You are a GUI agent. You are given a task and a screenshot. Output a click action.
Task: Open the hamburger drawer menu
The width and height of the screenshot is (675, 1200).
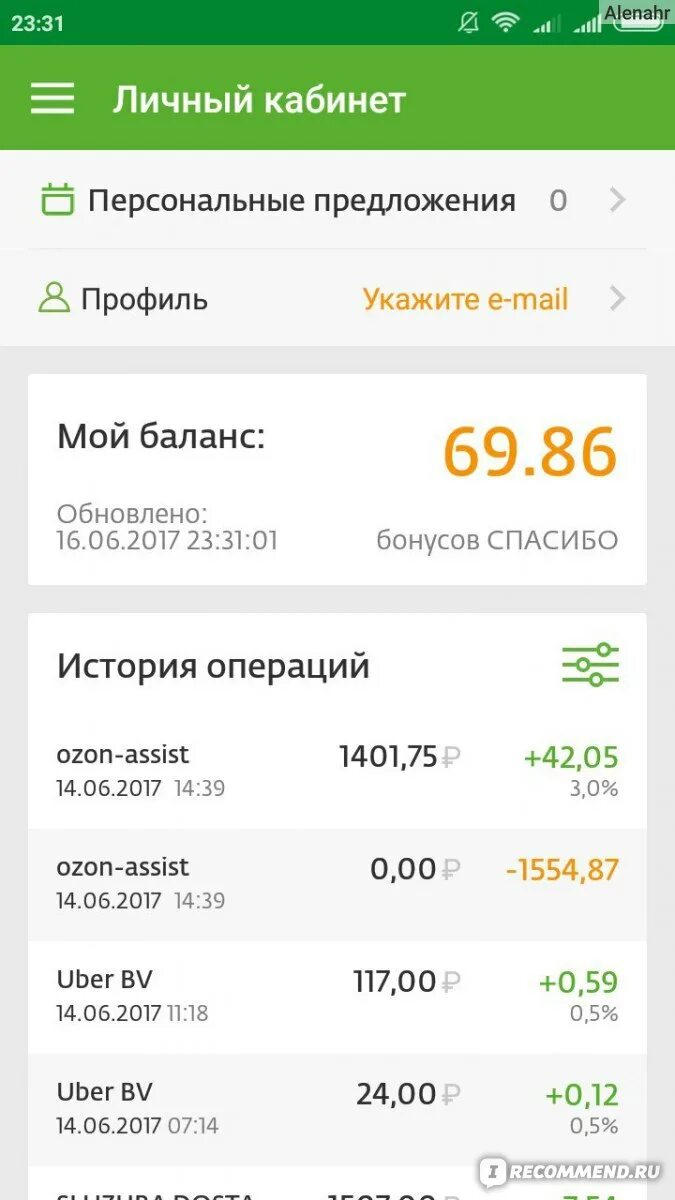[52, 98]
